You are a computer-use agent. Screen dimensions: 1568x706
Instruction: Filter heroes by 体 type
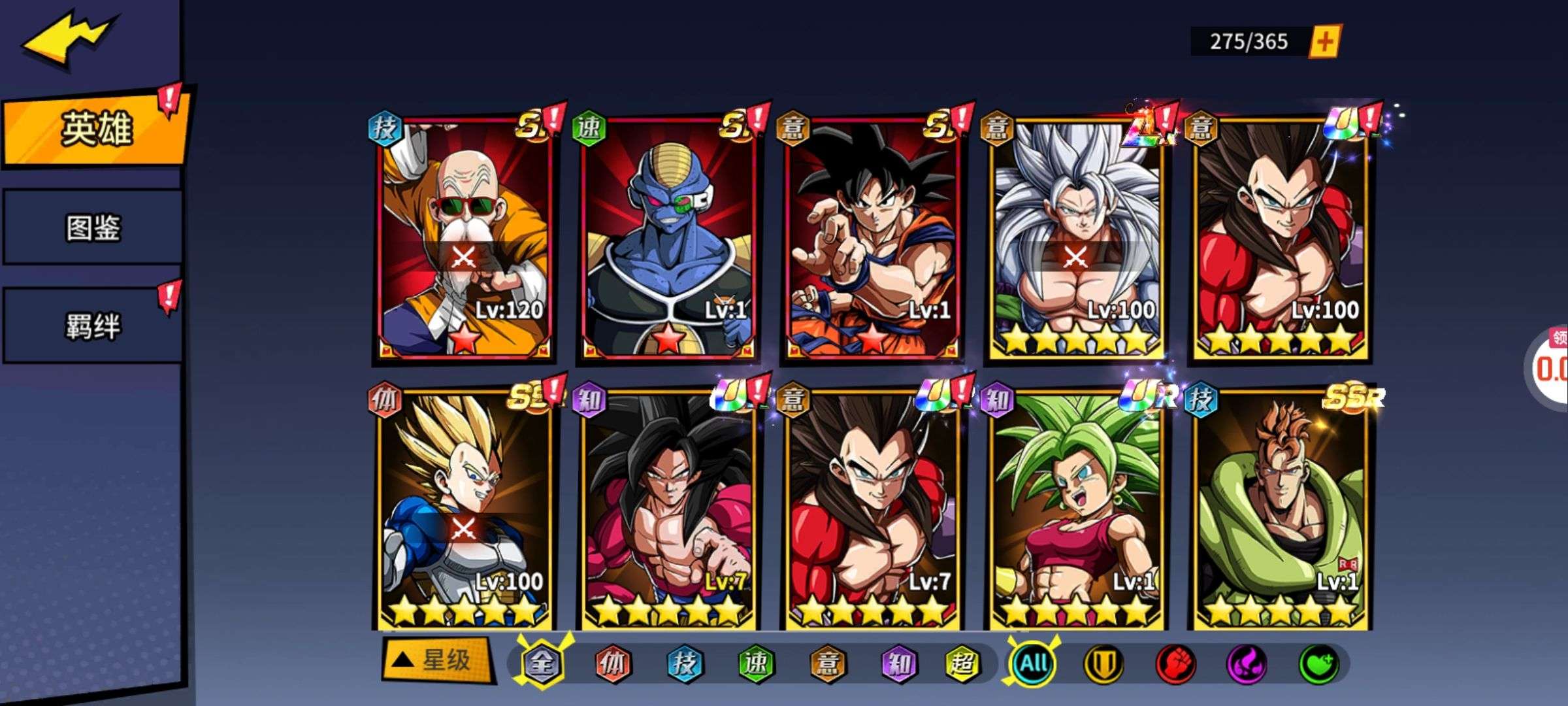point(613,664)
